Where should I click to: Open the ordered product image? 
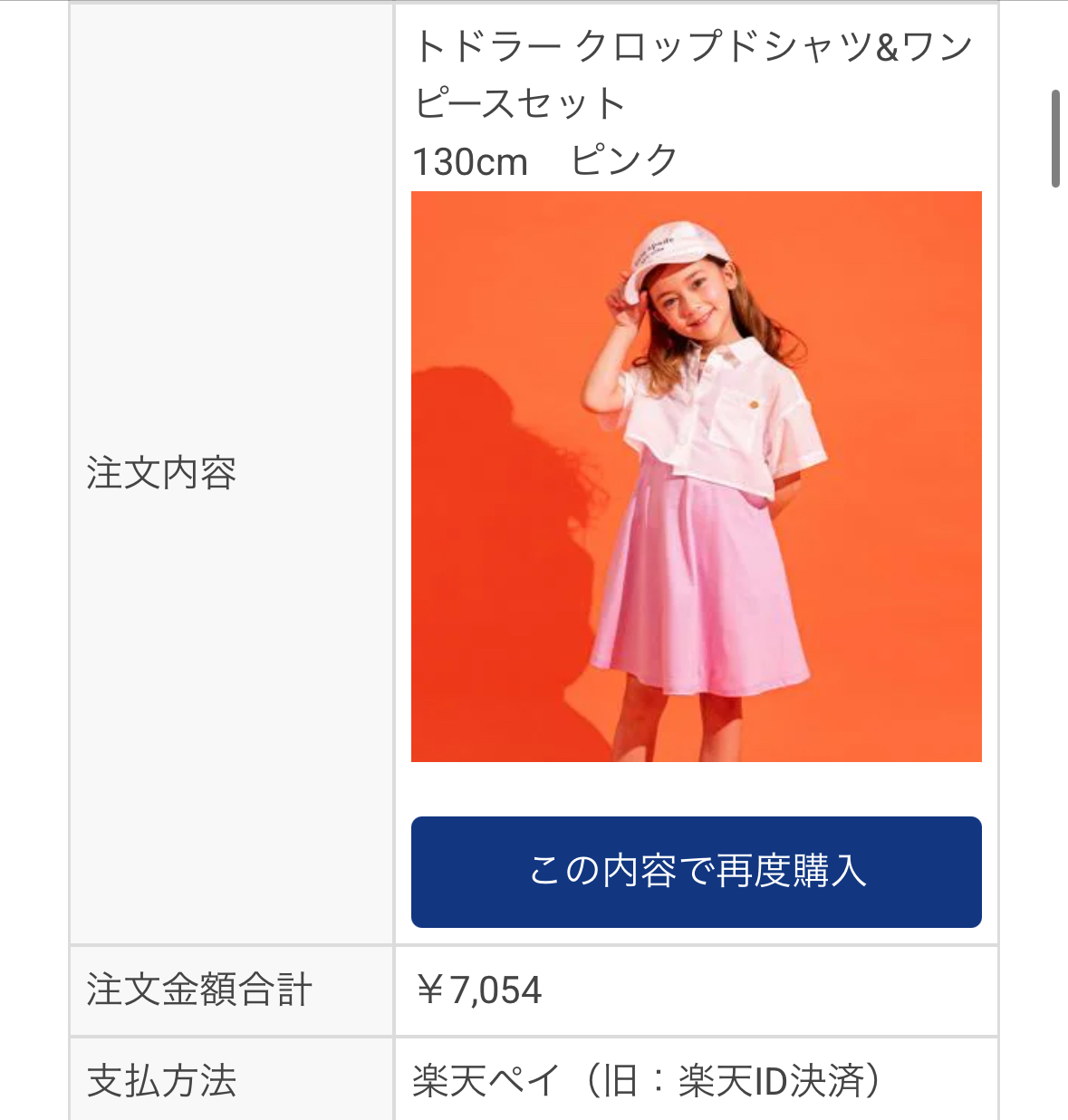click(696, 477)
